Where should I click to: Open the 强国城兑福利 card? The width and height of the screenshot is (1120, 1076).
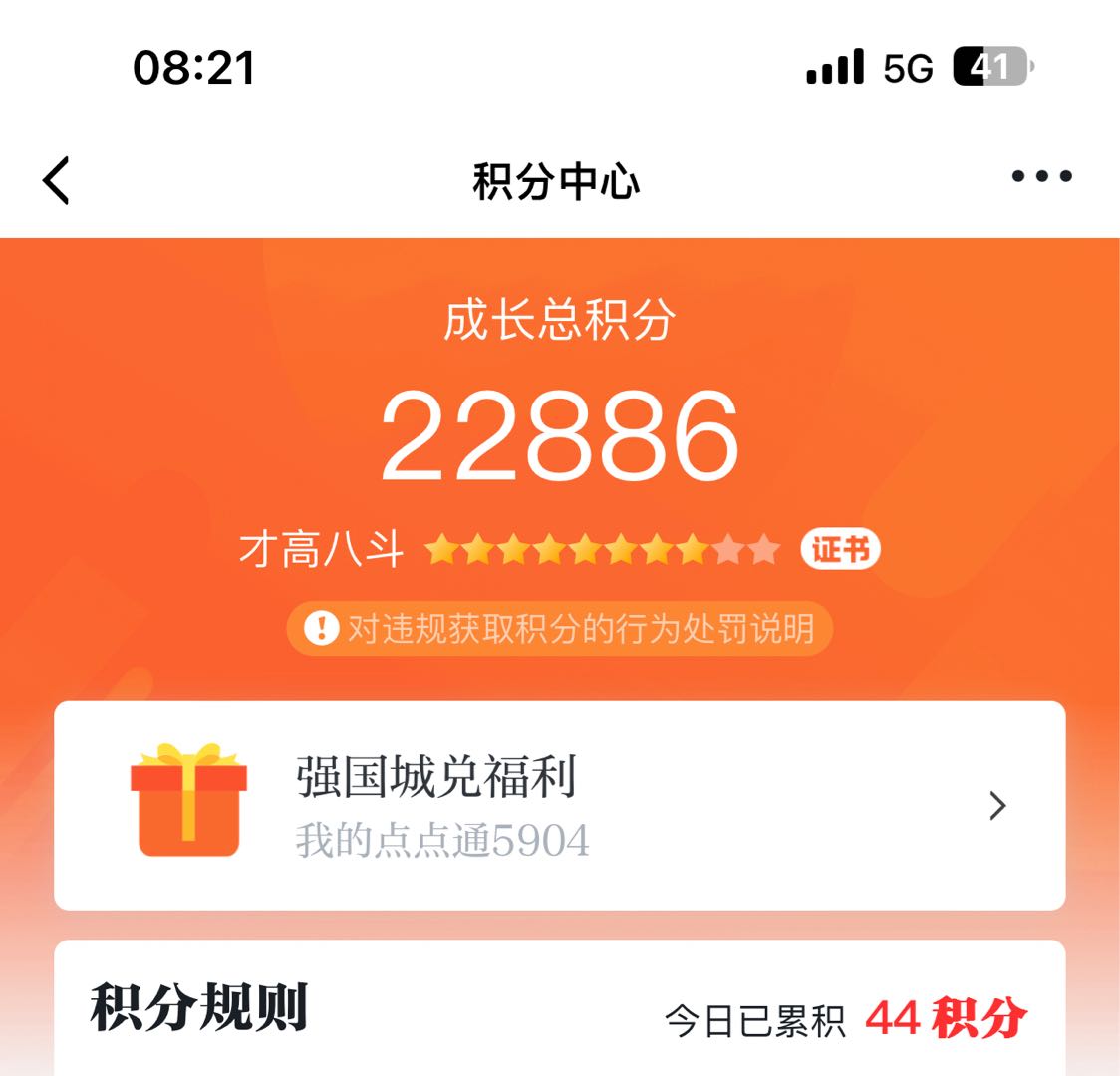pyautogui.click(x=559, y=806)
